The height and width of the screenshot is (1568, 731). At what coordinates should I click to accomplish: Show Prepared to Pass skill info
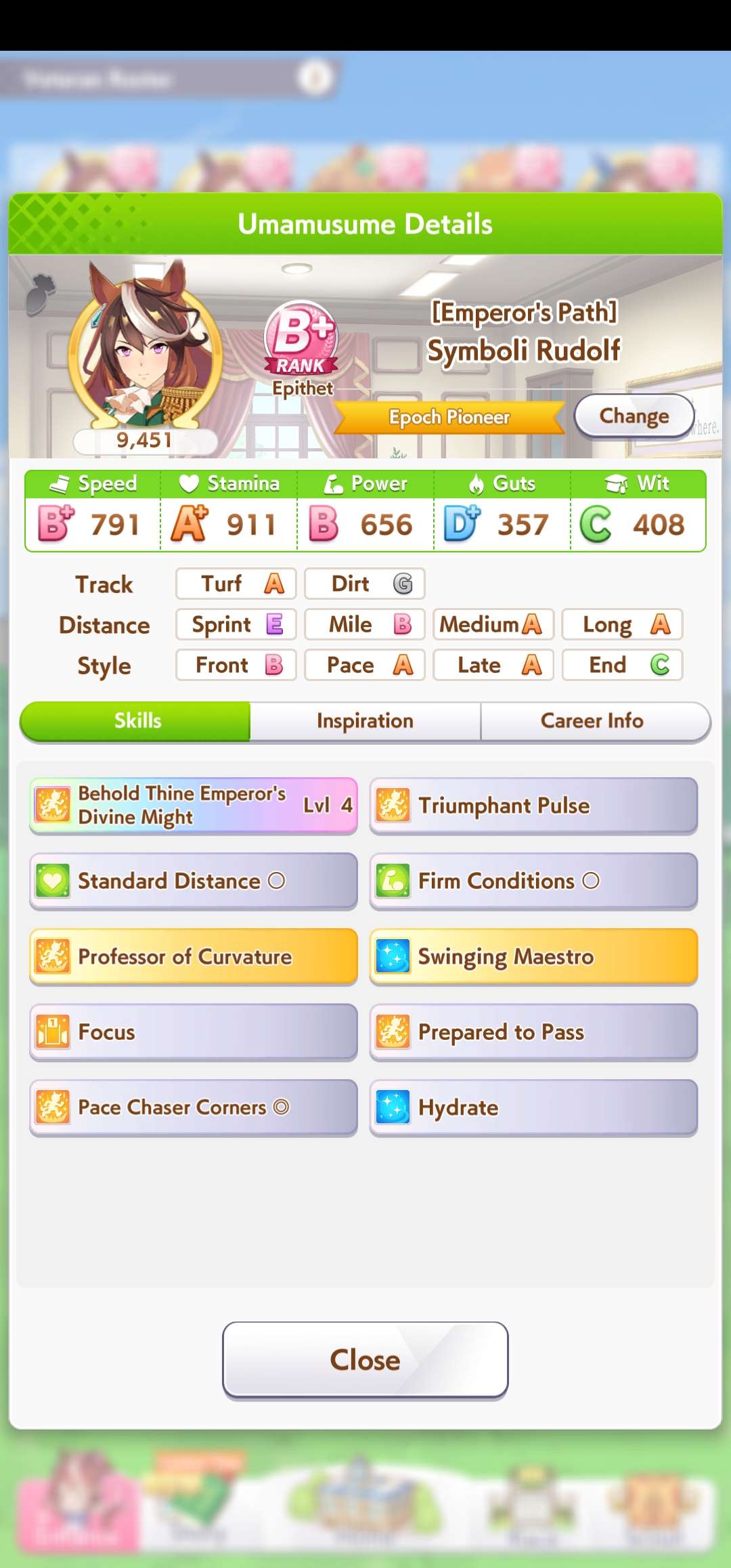(x=533, y=1032)
